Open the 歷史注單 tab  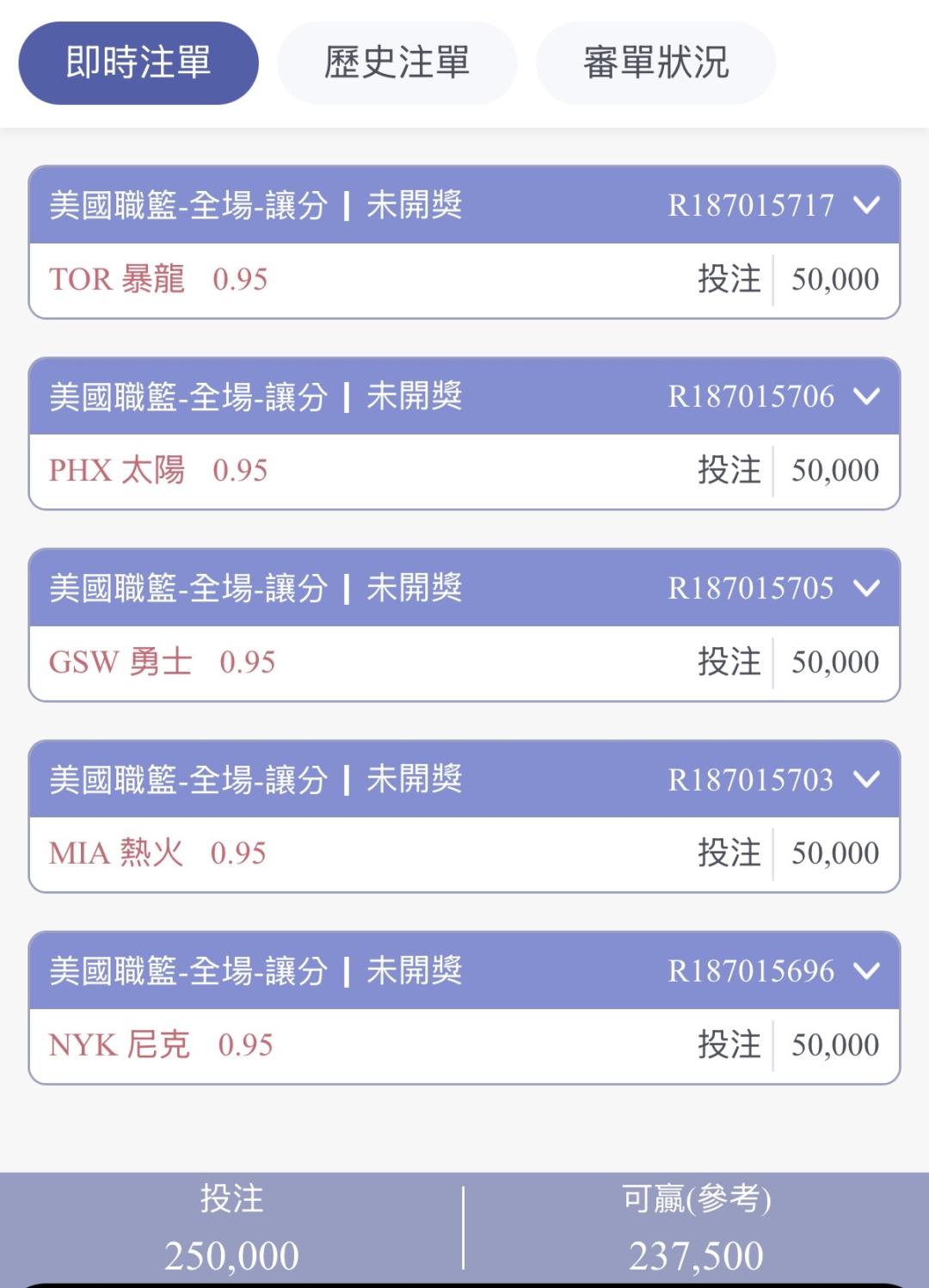point(397,63)
